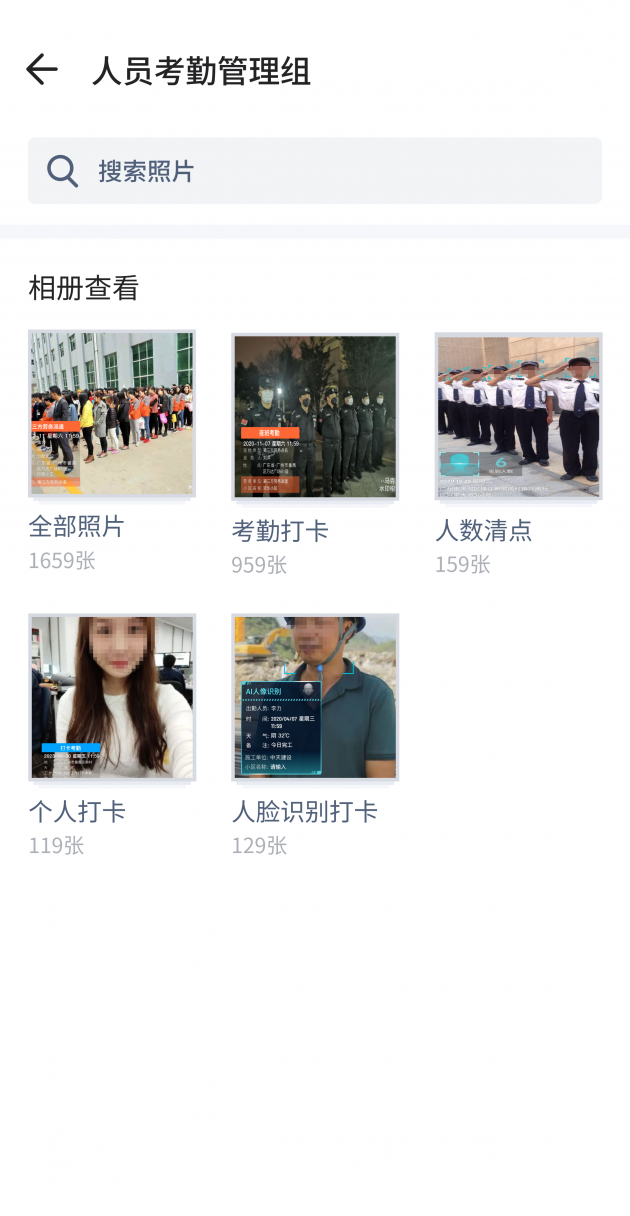
Task: Open the 人脸识别打卡 album
Action: click(315, 697)
